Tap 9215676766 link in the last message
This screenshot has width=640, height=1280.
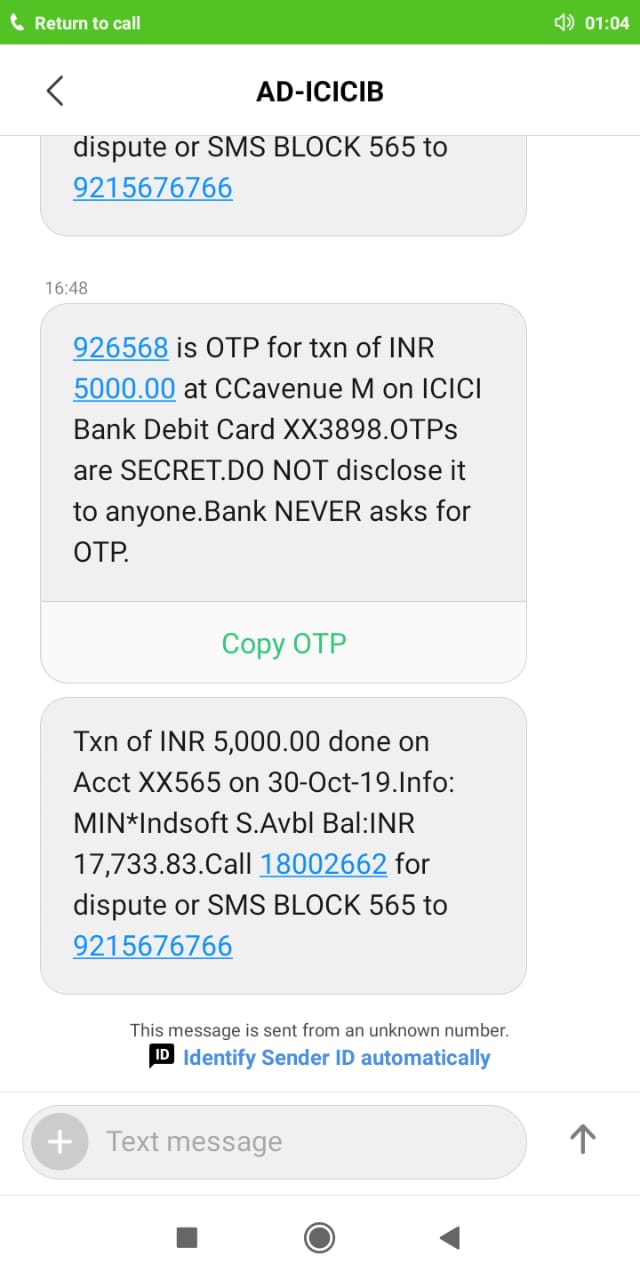(x=152, y=945)
